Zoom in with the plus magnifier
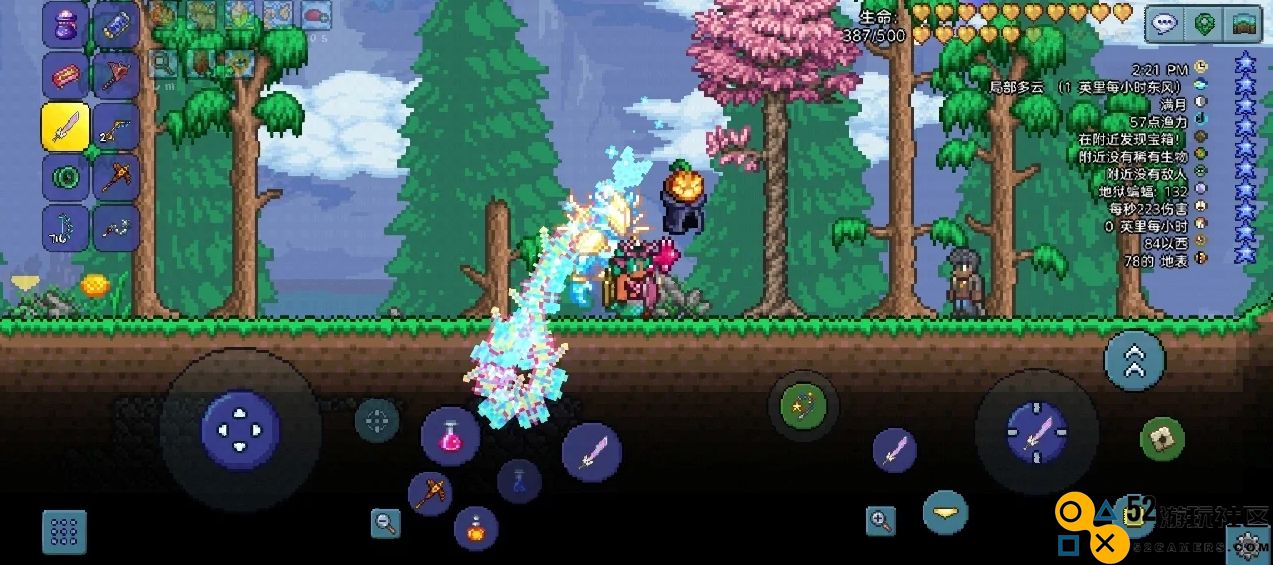The image size is (1273, 565). (x=881, y=520)
